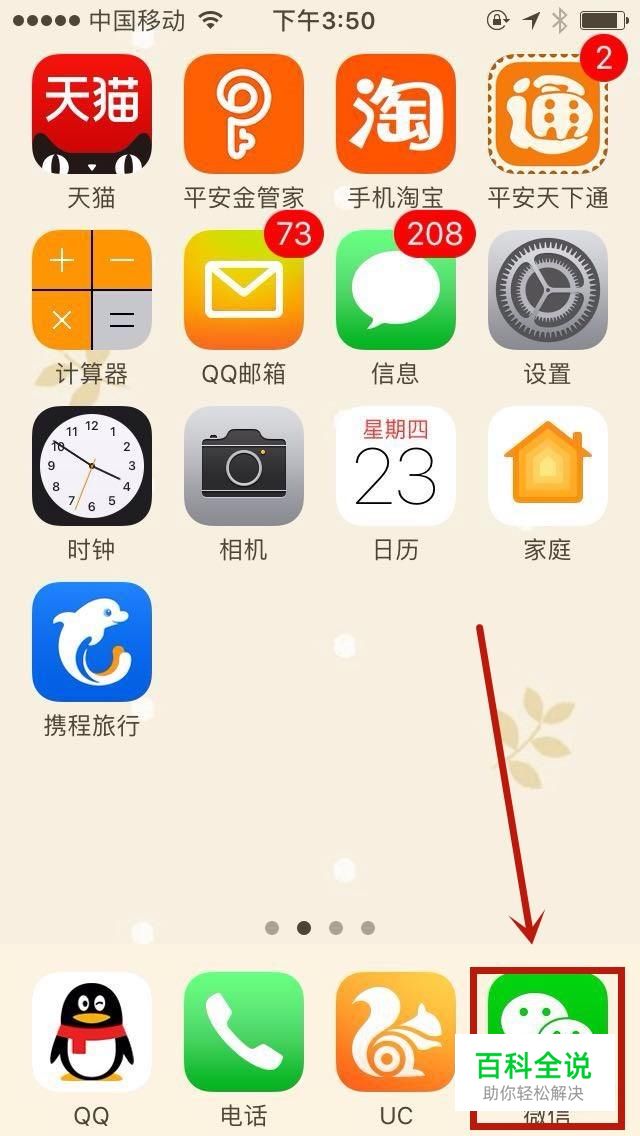Open the 电话 phone app
Viewport: 640px width, 1136px height.
click(x=244, y=1032)
